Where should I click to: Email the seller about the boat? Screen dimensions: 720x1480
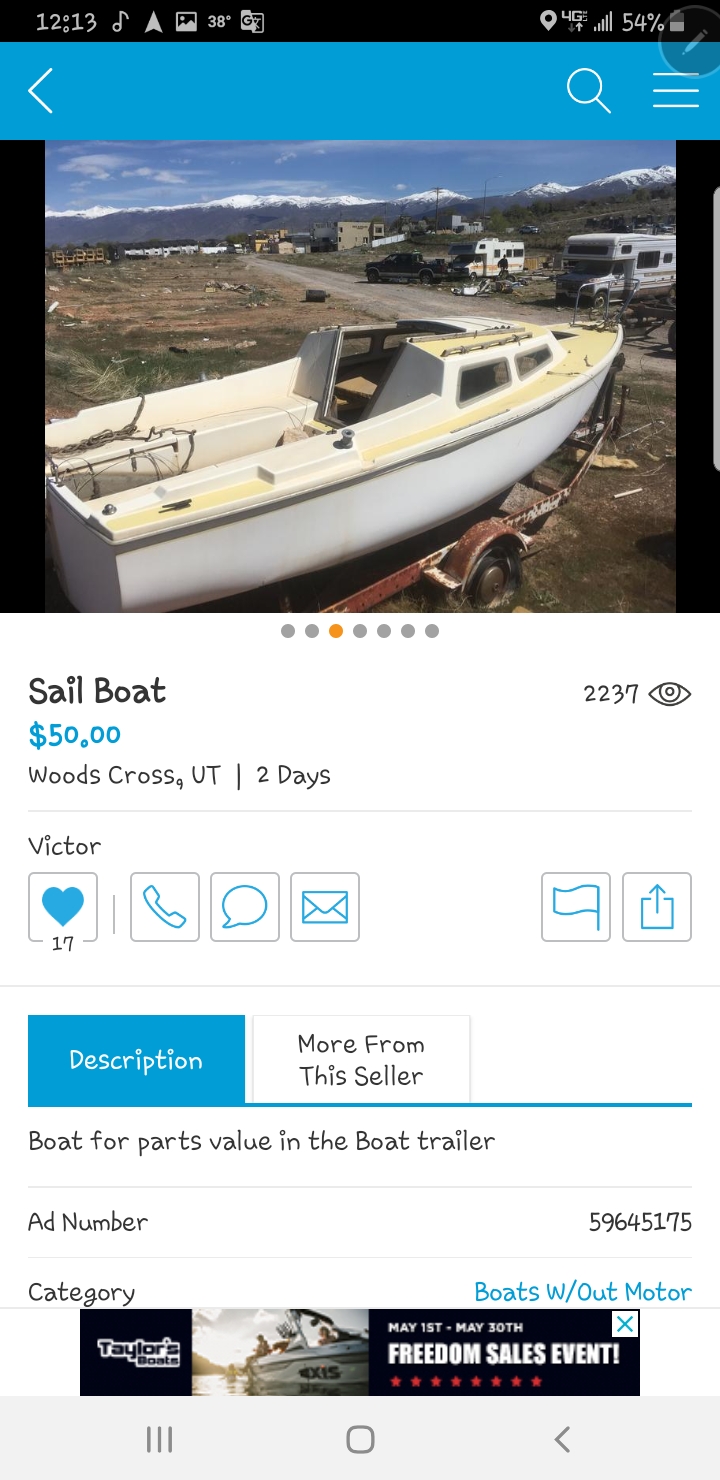[x=325, y=907]
